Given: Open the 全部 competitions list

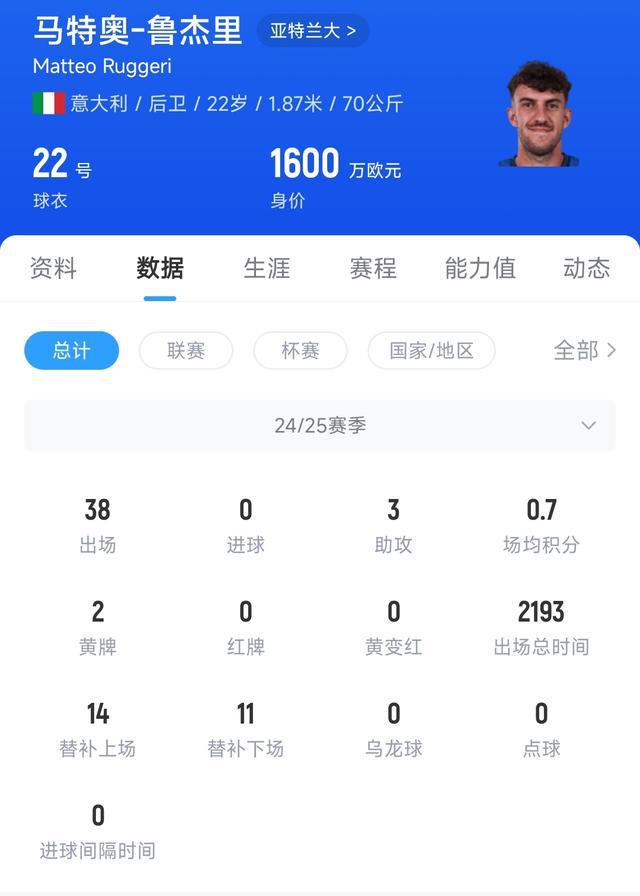Looking at the screenshot, I should point(584,351).
